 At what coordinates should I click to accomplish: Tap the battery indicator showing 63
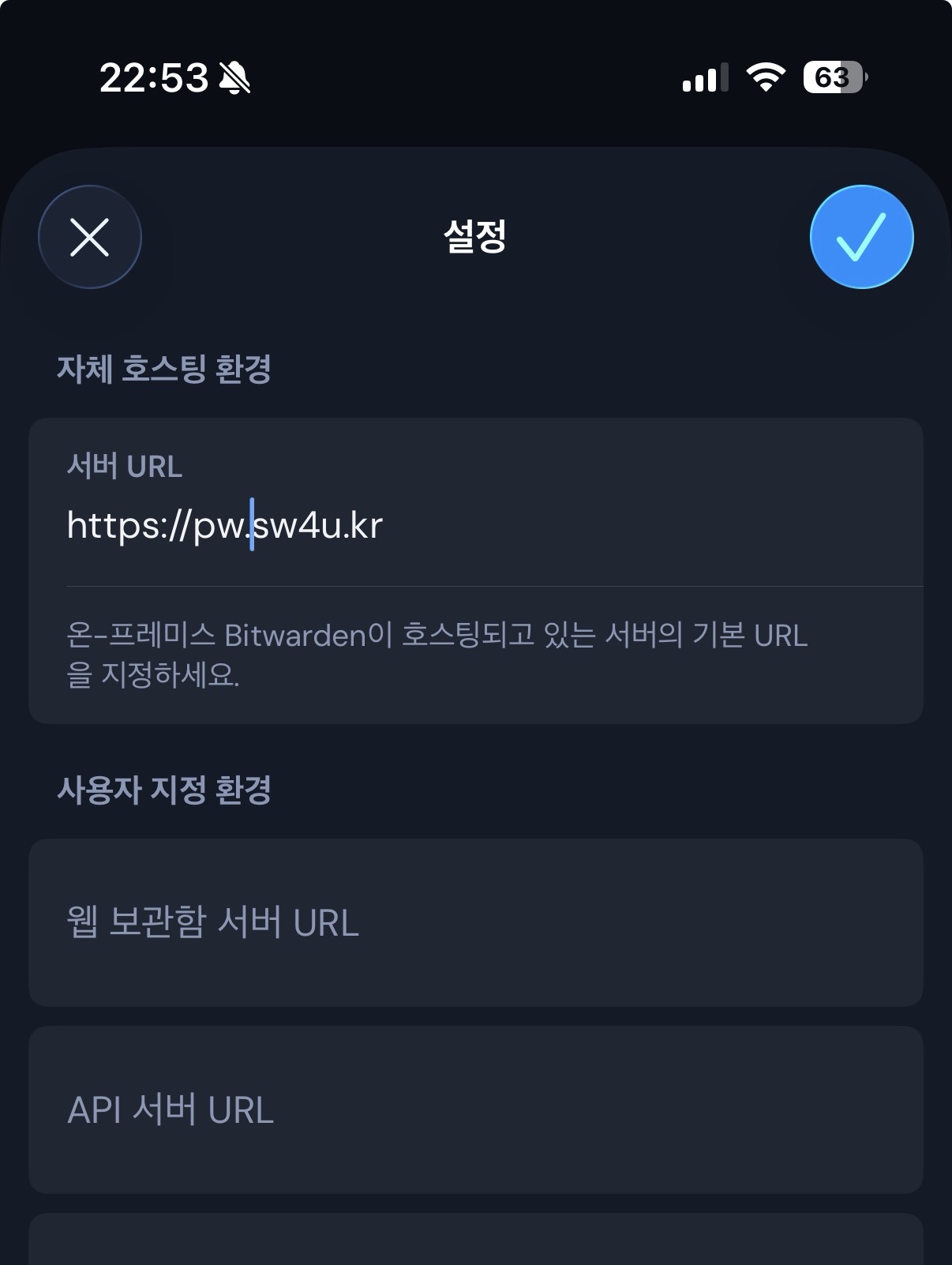point(831,77)
